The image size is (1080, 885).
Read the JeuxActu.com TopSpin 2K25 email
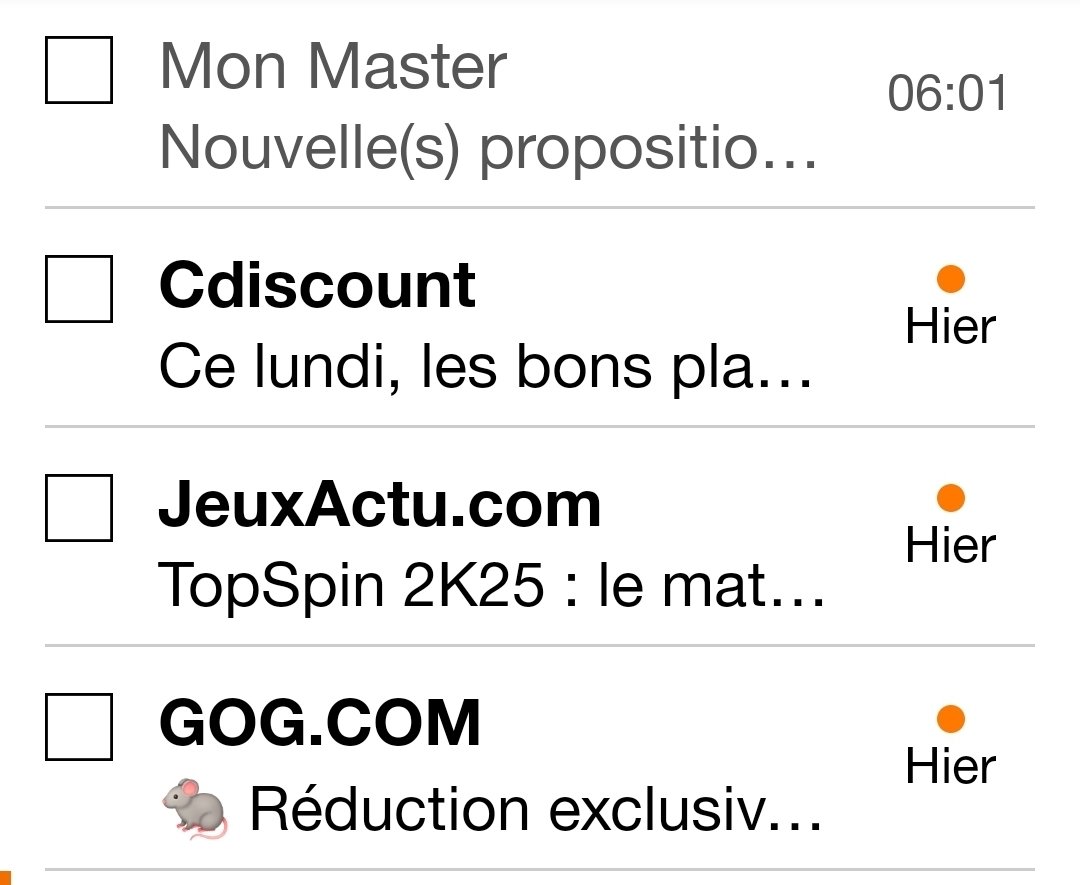pyautogui.click(x=490, y=546)
